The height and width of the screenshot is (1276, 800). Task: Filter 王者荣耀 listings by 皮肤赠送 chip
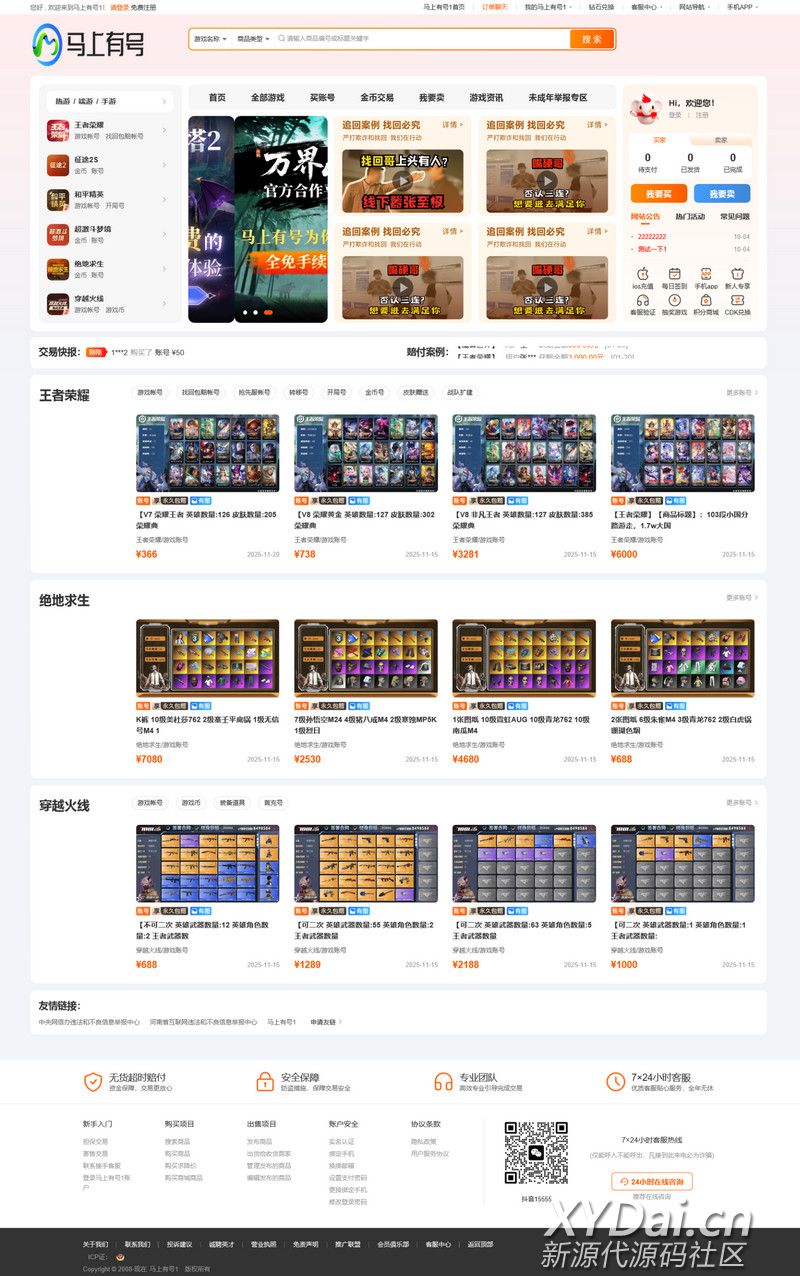click(413, 393)
